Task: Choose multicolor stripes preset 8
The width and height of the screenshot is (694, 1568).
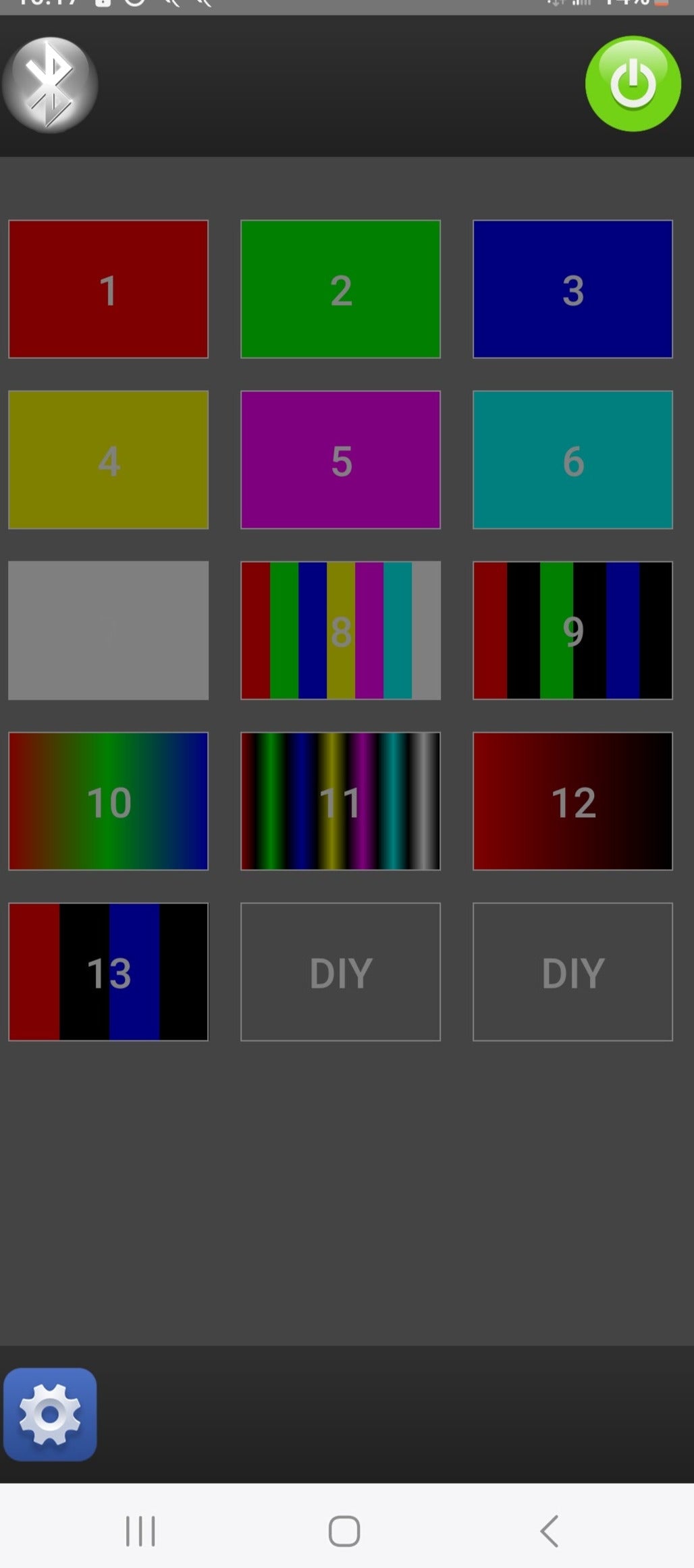Action: pos(340,630)
